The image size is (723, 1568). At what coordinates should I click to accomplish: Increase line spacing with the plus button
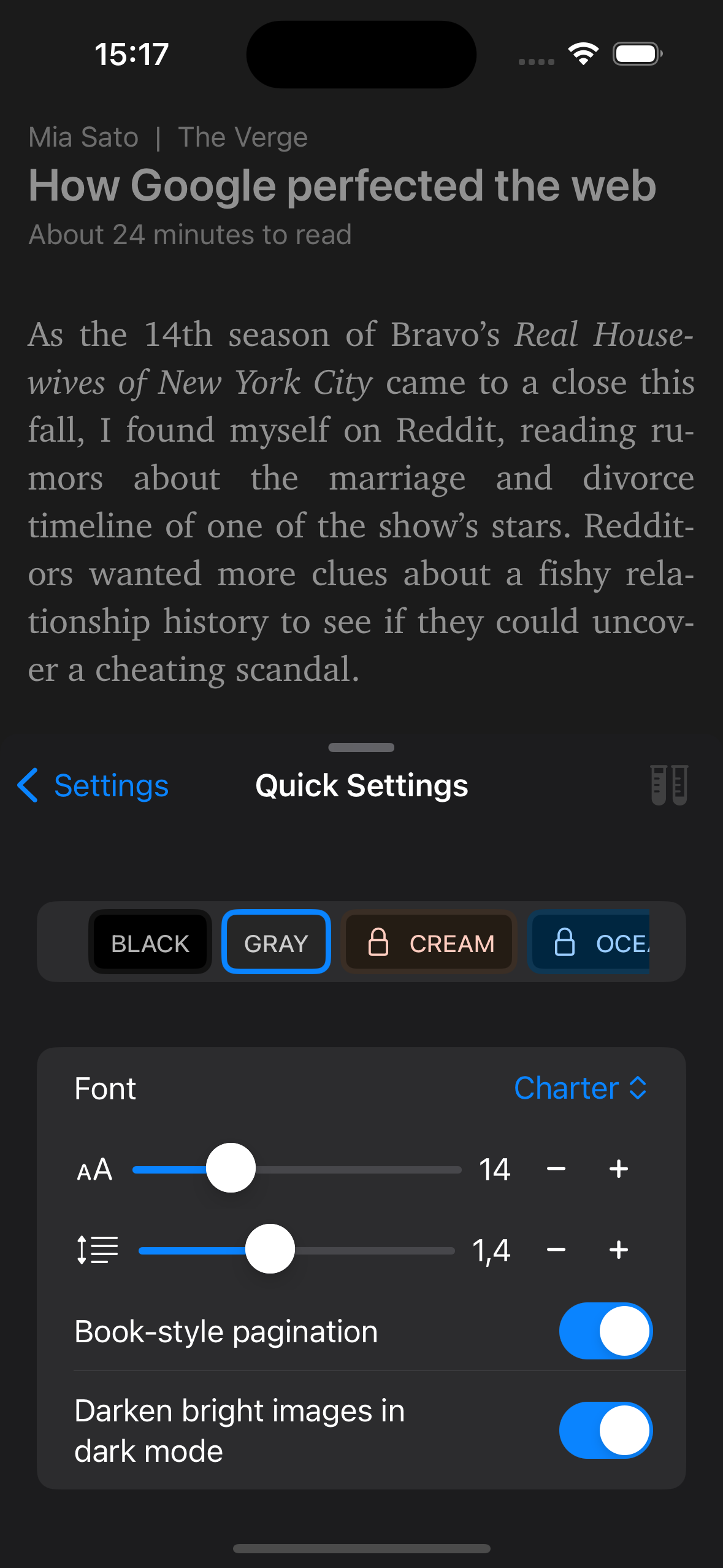point(619,1250)
